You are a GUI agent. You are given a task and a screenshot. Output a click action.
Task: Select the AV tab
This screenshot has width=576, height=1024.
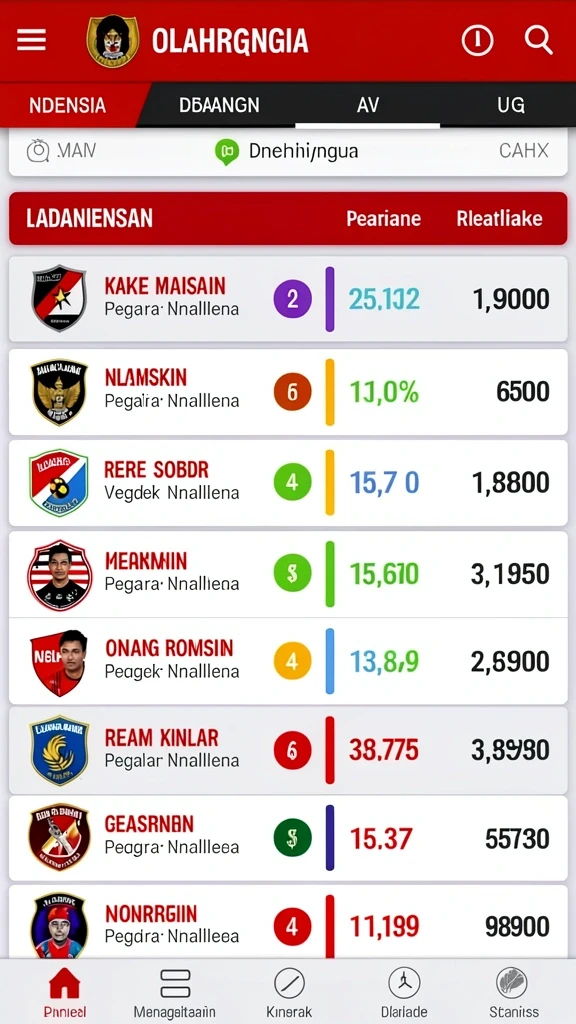pyautogui.click(x=368, y=104)
